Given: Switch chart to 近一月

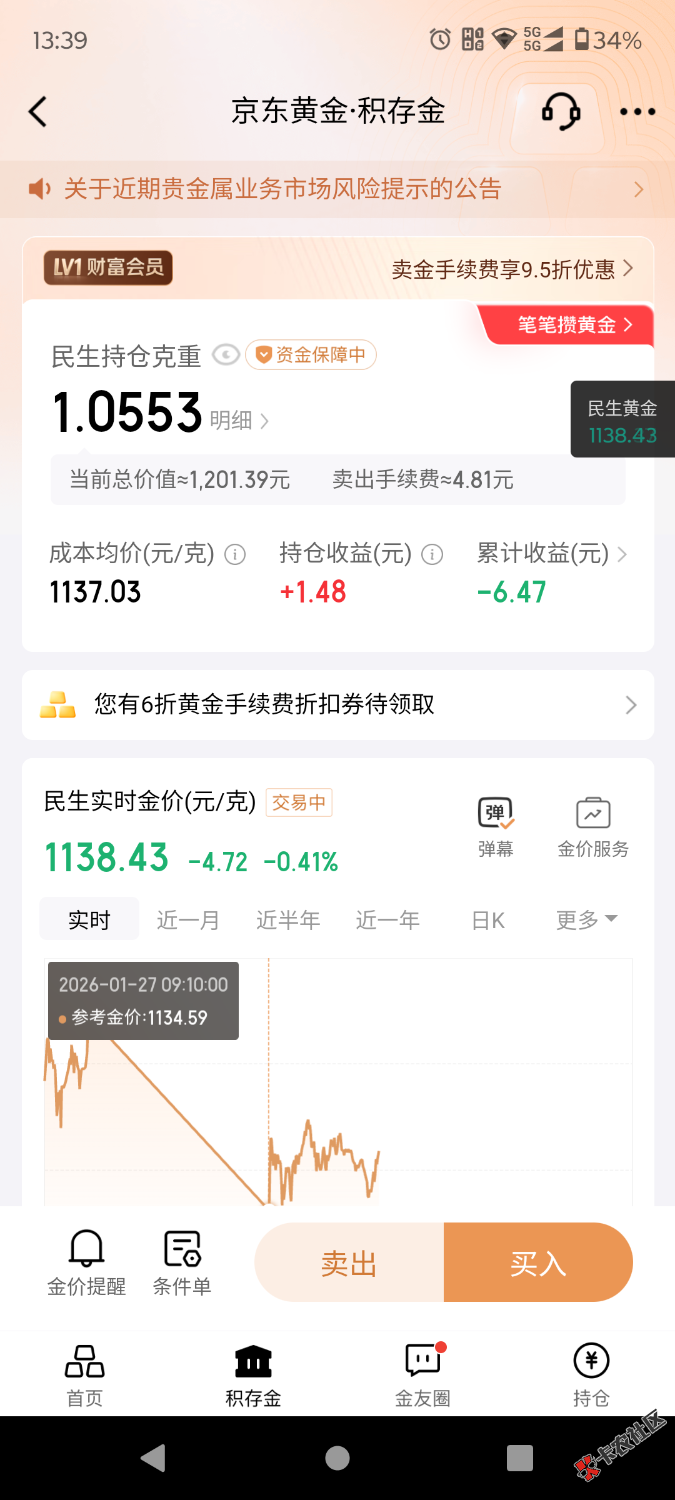Looking at the screenshot, I should [x=188, y=920].
